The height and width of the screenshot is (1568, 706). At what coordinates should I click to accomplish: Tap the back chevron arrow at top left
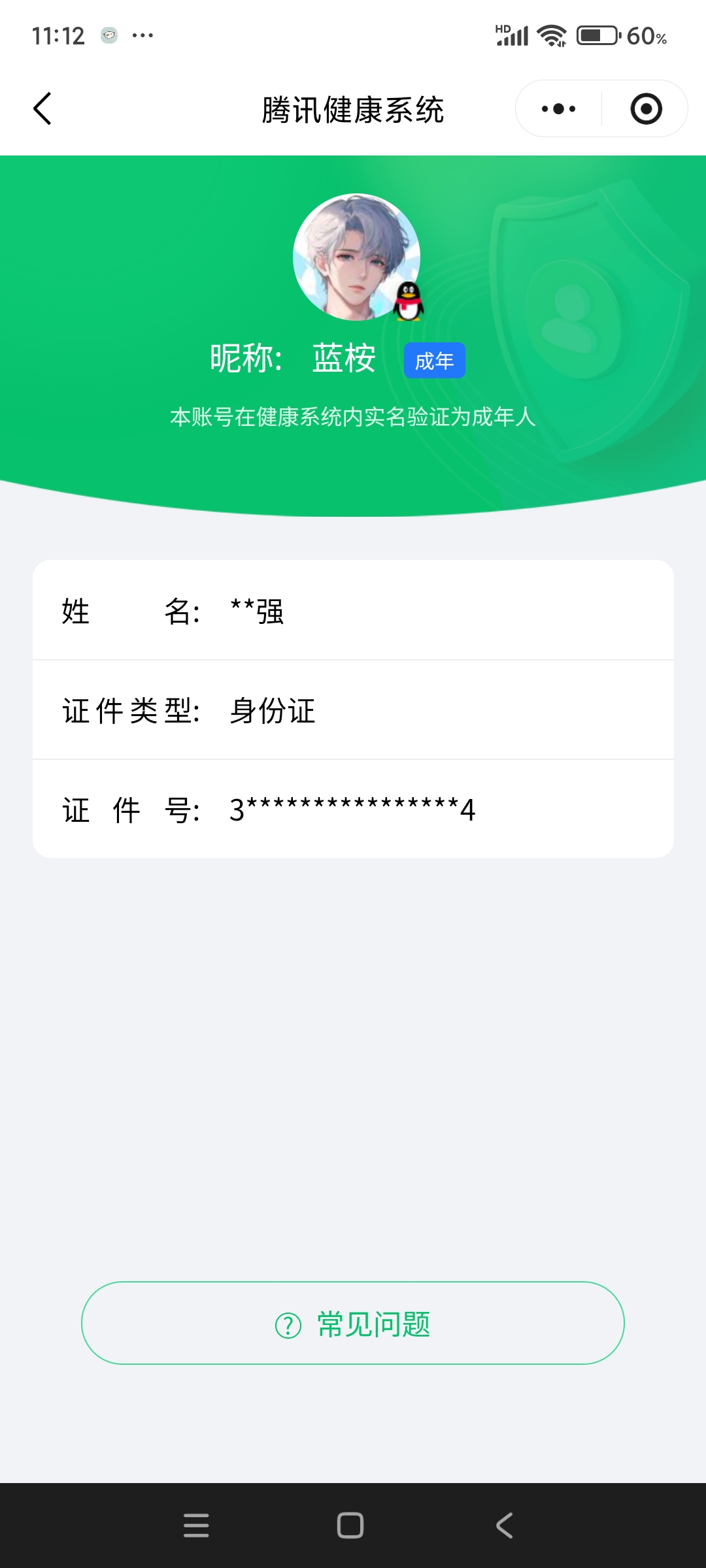click(x=43, y=108)
